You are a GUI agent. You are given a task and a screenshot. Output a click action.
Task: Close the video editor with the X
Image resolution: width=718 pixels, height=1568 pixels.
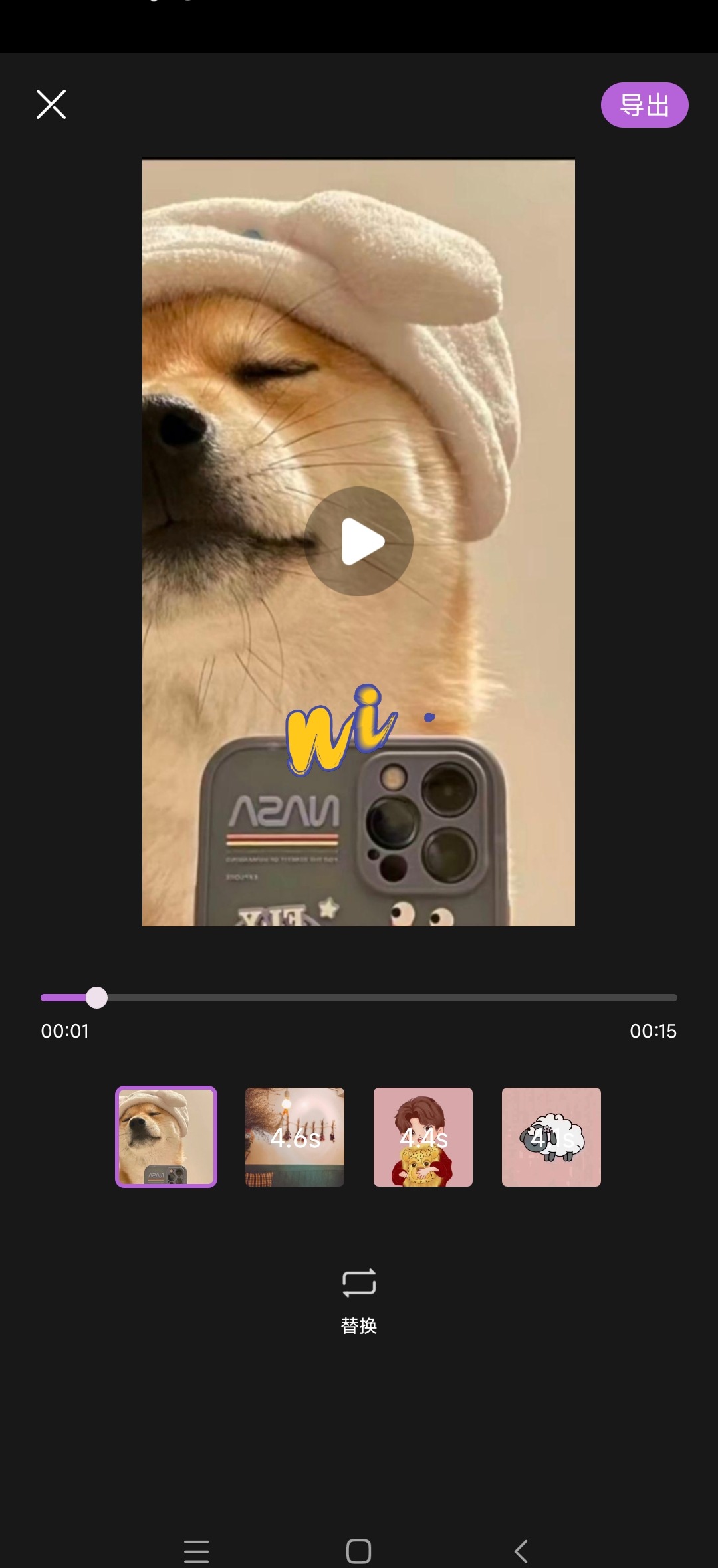point(51,104)
